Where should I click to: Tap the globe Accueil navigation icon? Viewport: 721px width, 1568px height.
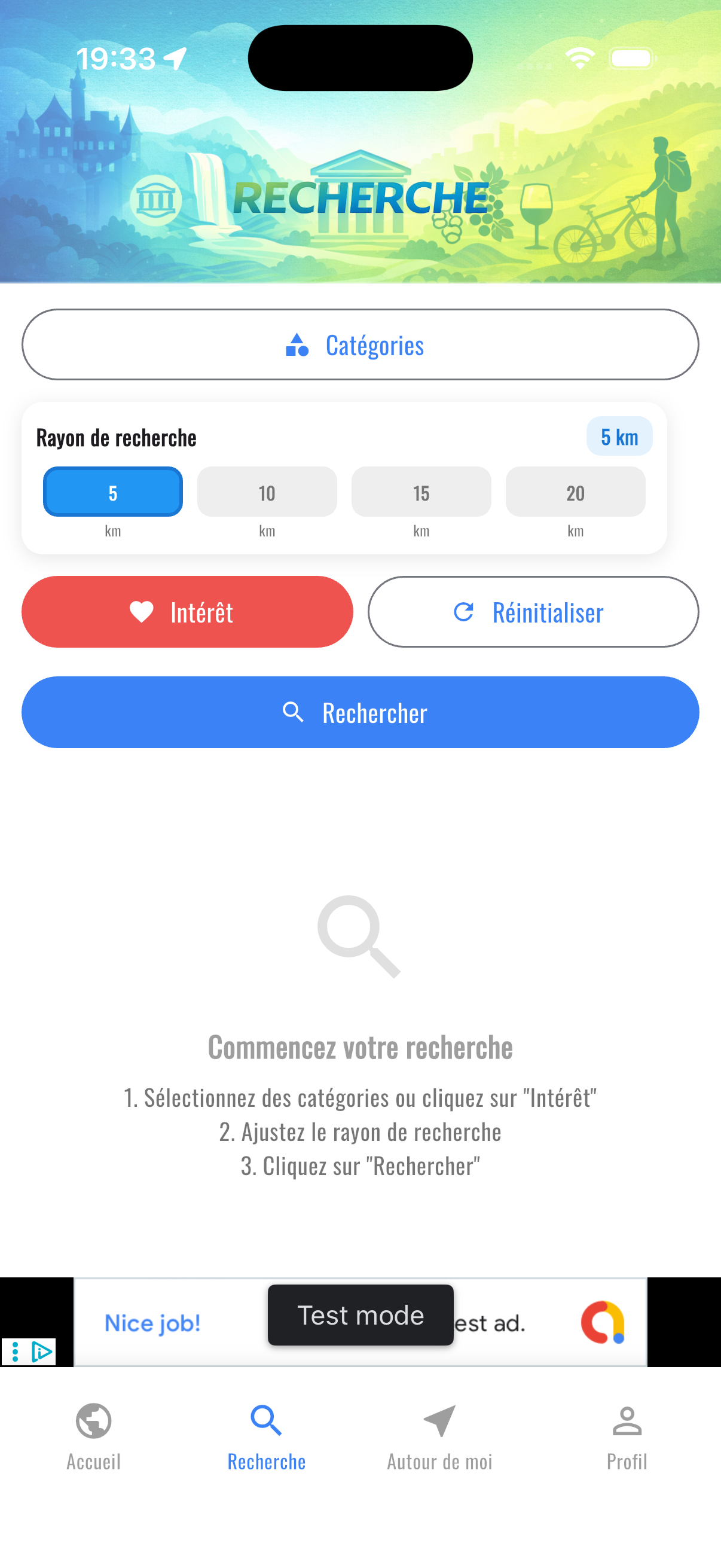[x=93, y=1421]
